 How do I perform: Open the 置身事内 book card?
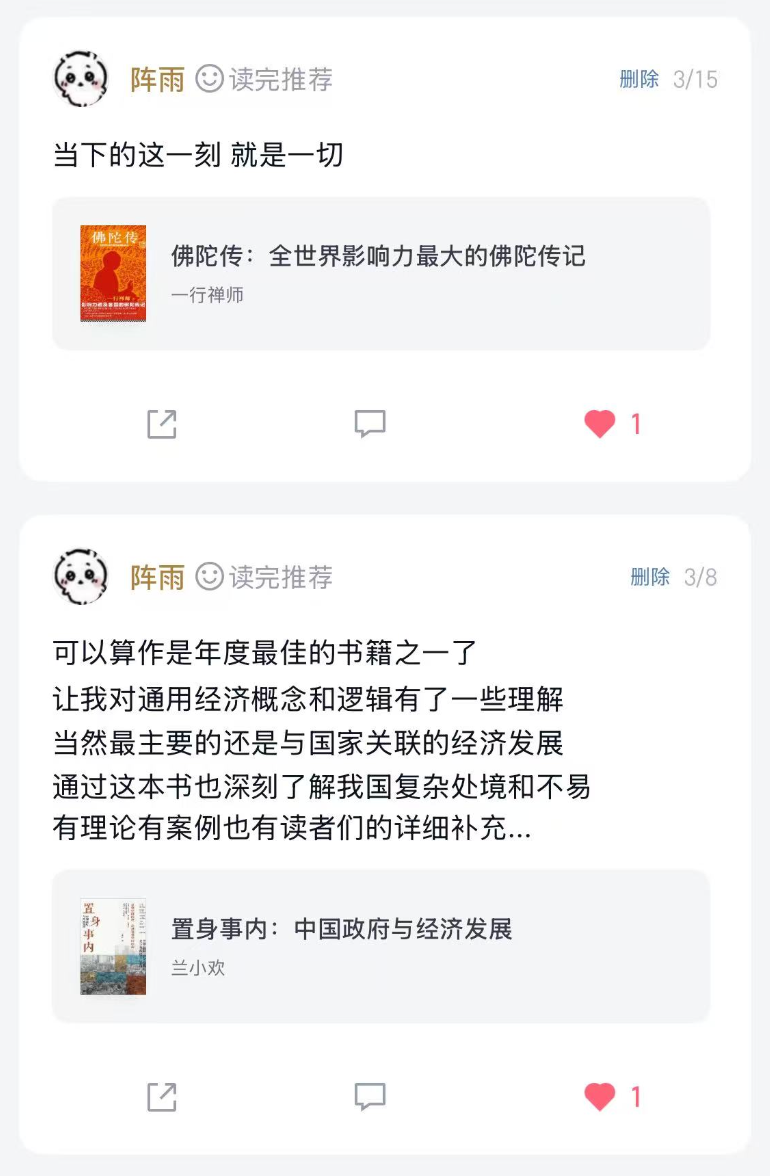(381, 946)
